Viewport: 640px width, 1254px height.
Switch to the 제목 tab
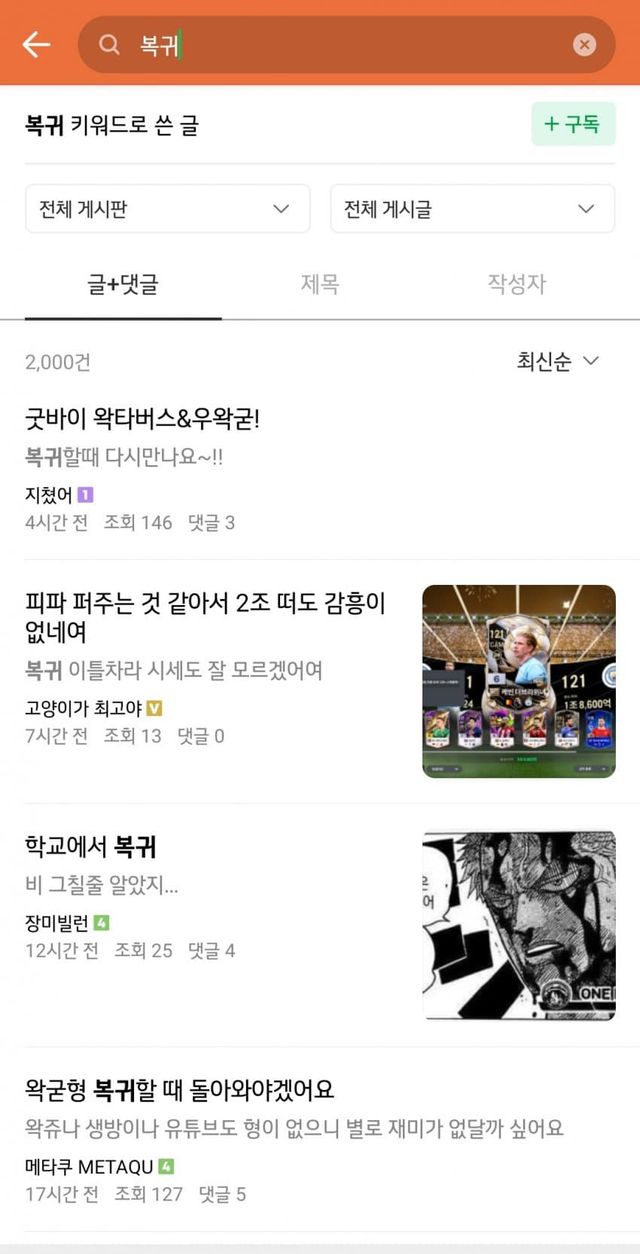click(320, 285)
